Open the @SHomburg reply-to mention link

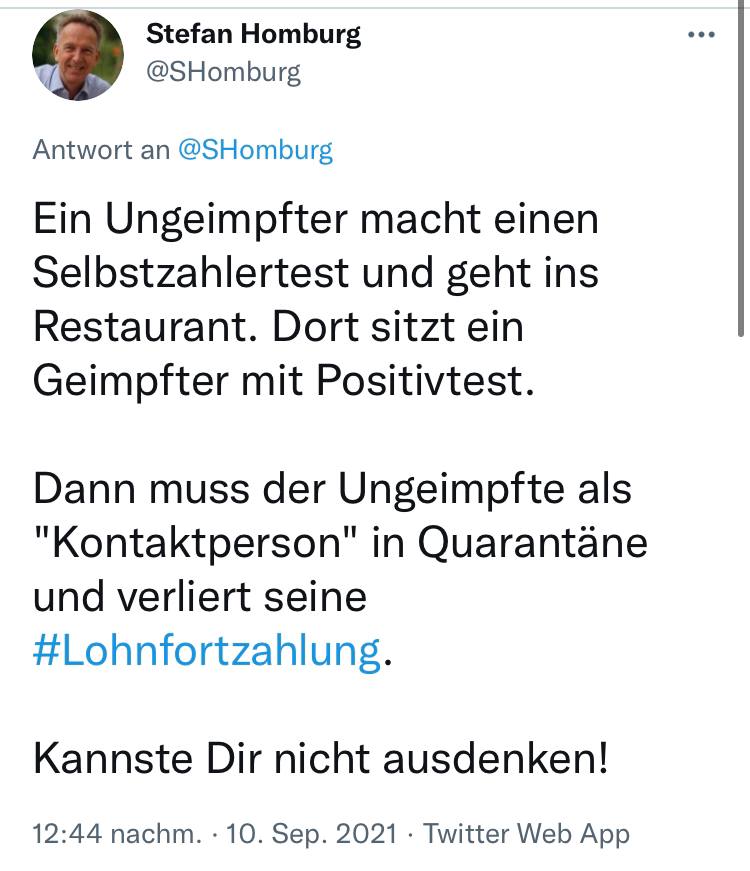pyautogui.click(x=255, y=150)
